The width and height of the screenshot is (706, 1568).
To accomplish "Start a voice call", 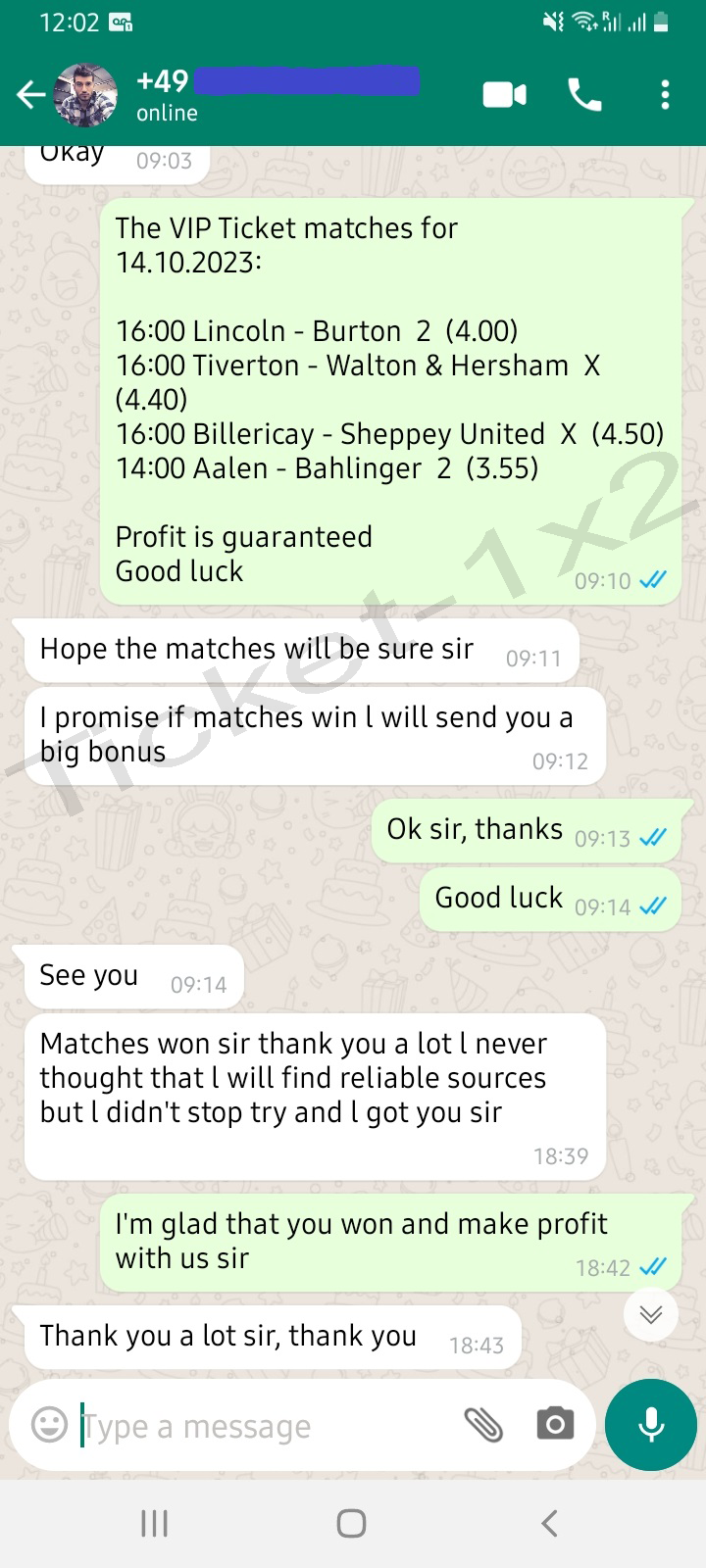I will click(585, 95).
